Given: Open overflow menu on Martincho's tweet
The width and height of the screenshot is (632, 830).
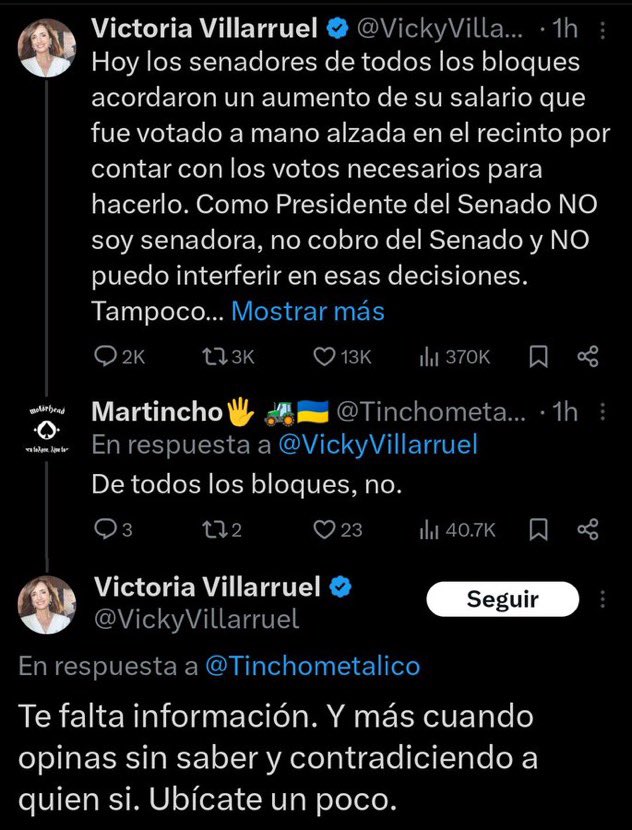Looking at the screenshot, I should coord(601,411).
